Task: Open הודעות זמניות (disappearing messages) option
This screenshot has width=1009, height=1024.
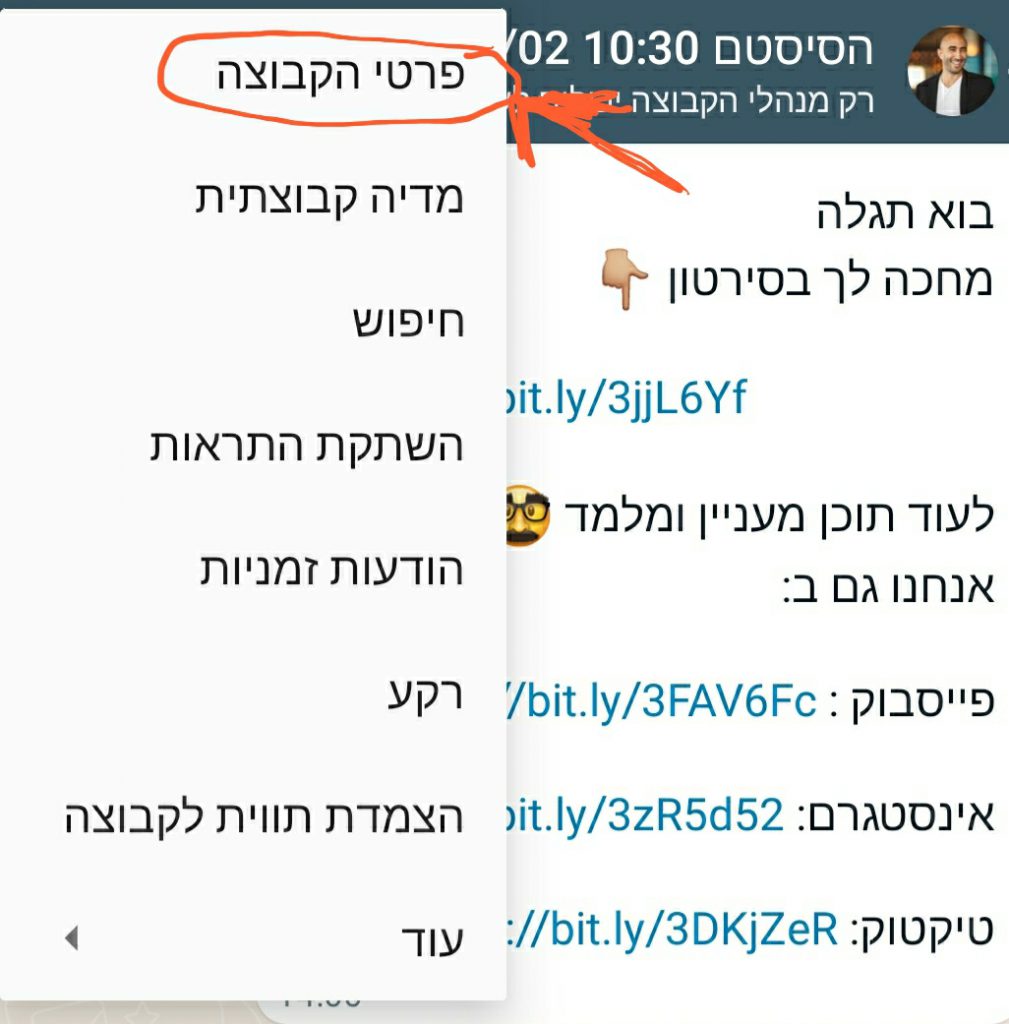Action: click(x=330, y=570)
